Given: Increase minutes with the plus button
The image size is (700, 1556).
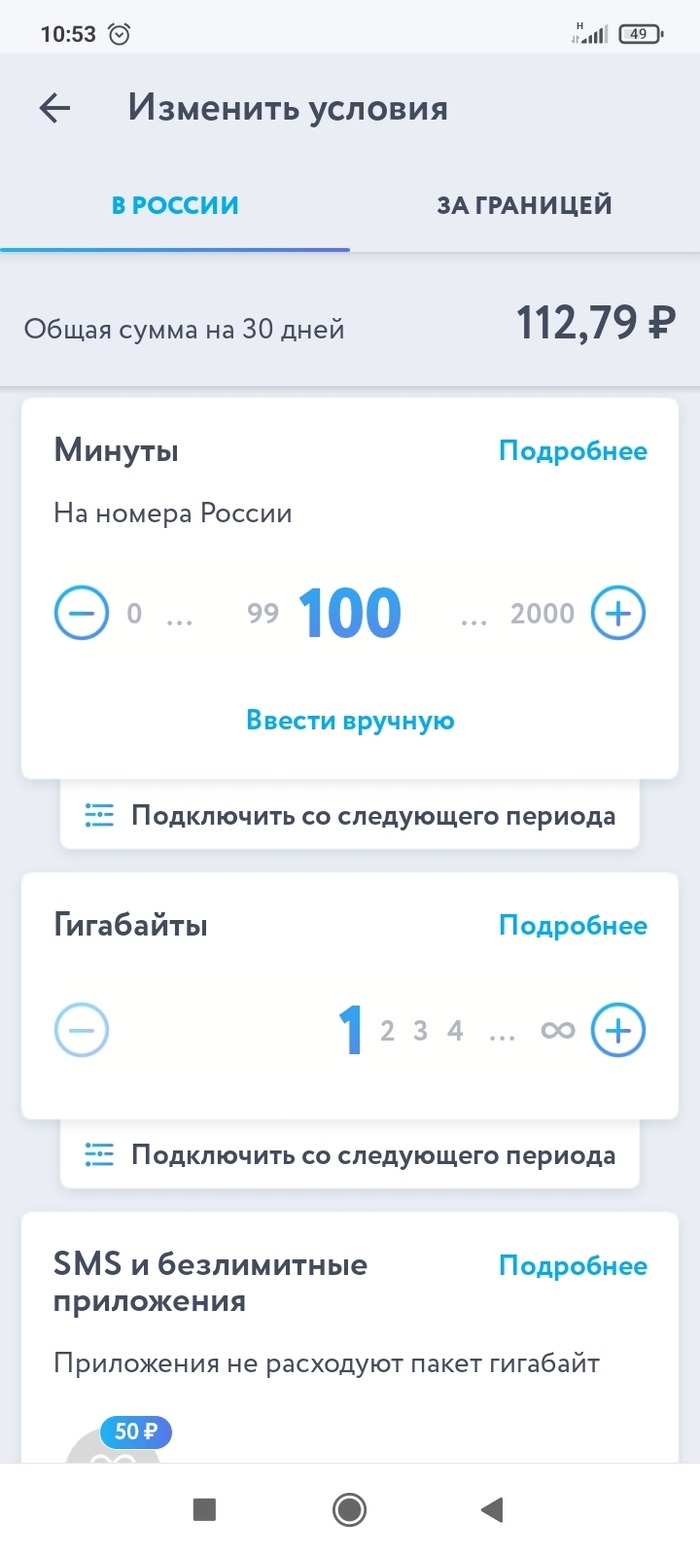Looking at the screenshot, I should pos(618,613).
